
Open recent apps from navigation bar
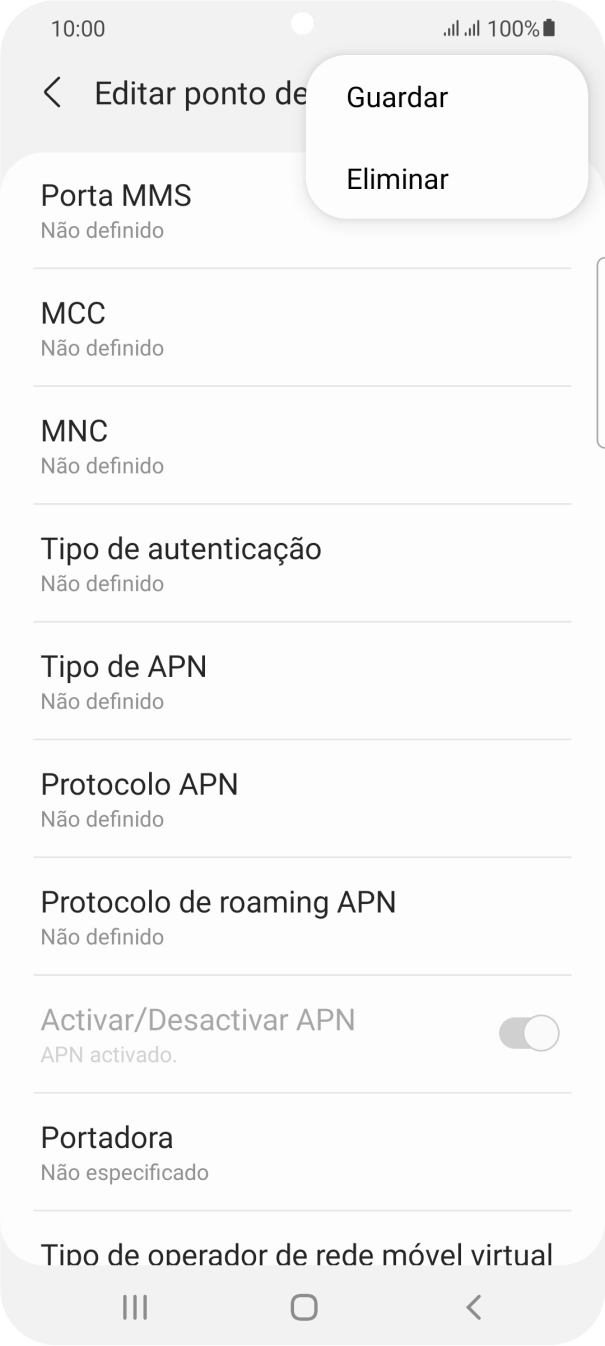[134, 1307]
